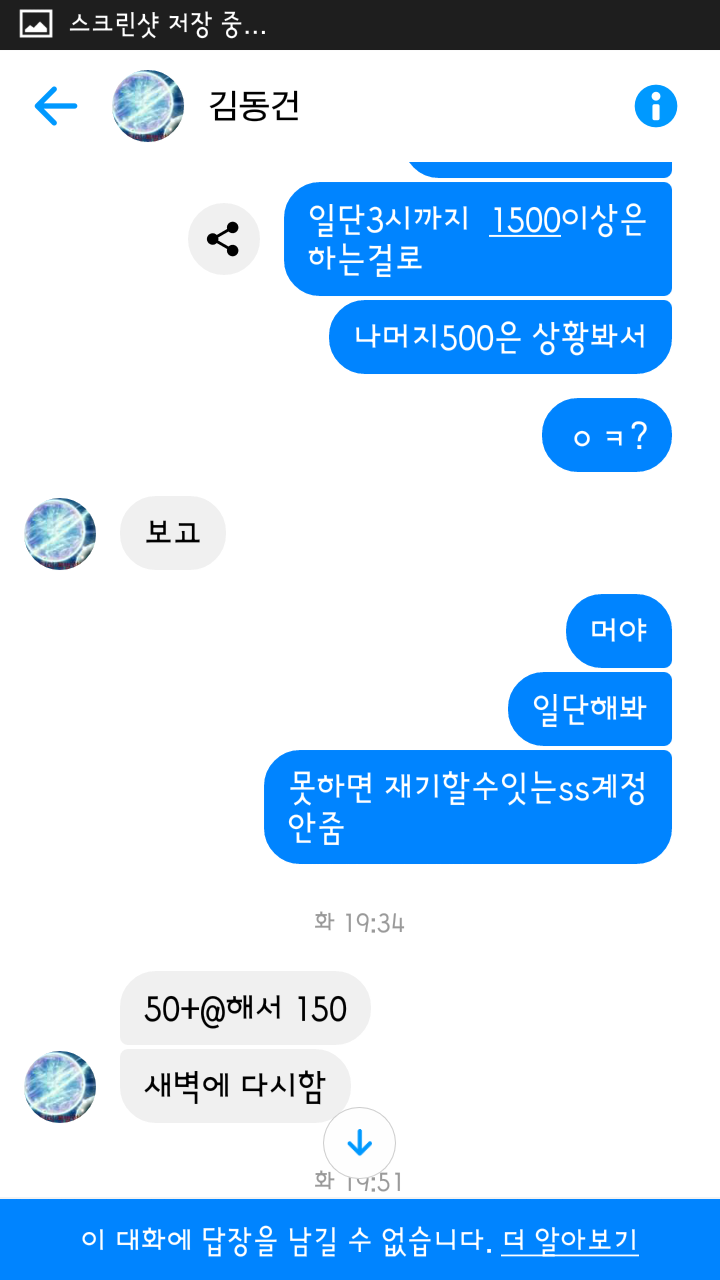This screenshot has width=720, height=1280.
Task: Open 김동건's profile picture in header
Action: point(148,106)
